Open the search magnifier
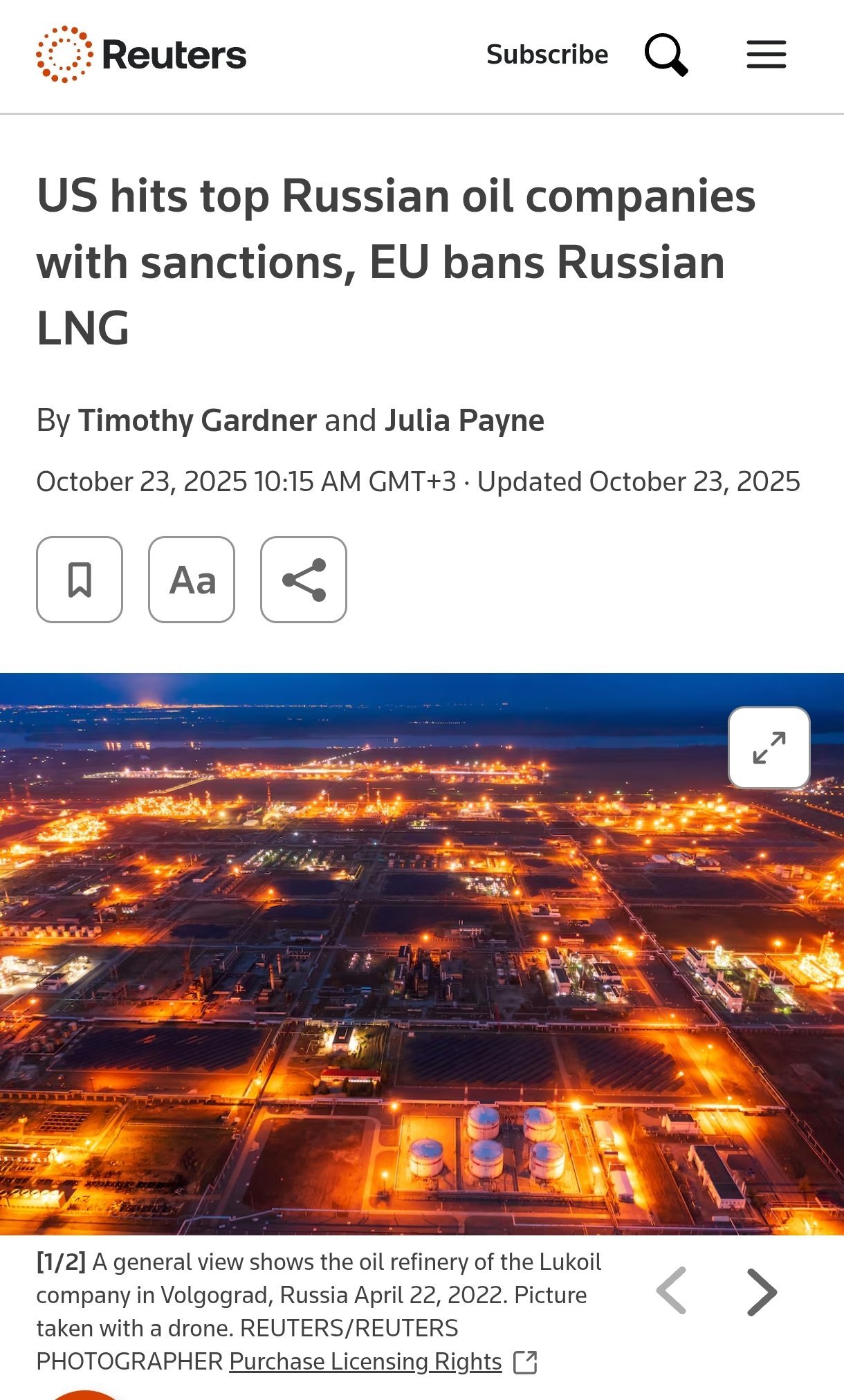Viewport: 844px width, 1400px height. pyautogui.click(x=666, y=55)
